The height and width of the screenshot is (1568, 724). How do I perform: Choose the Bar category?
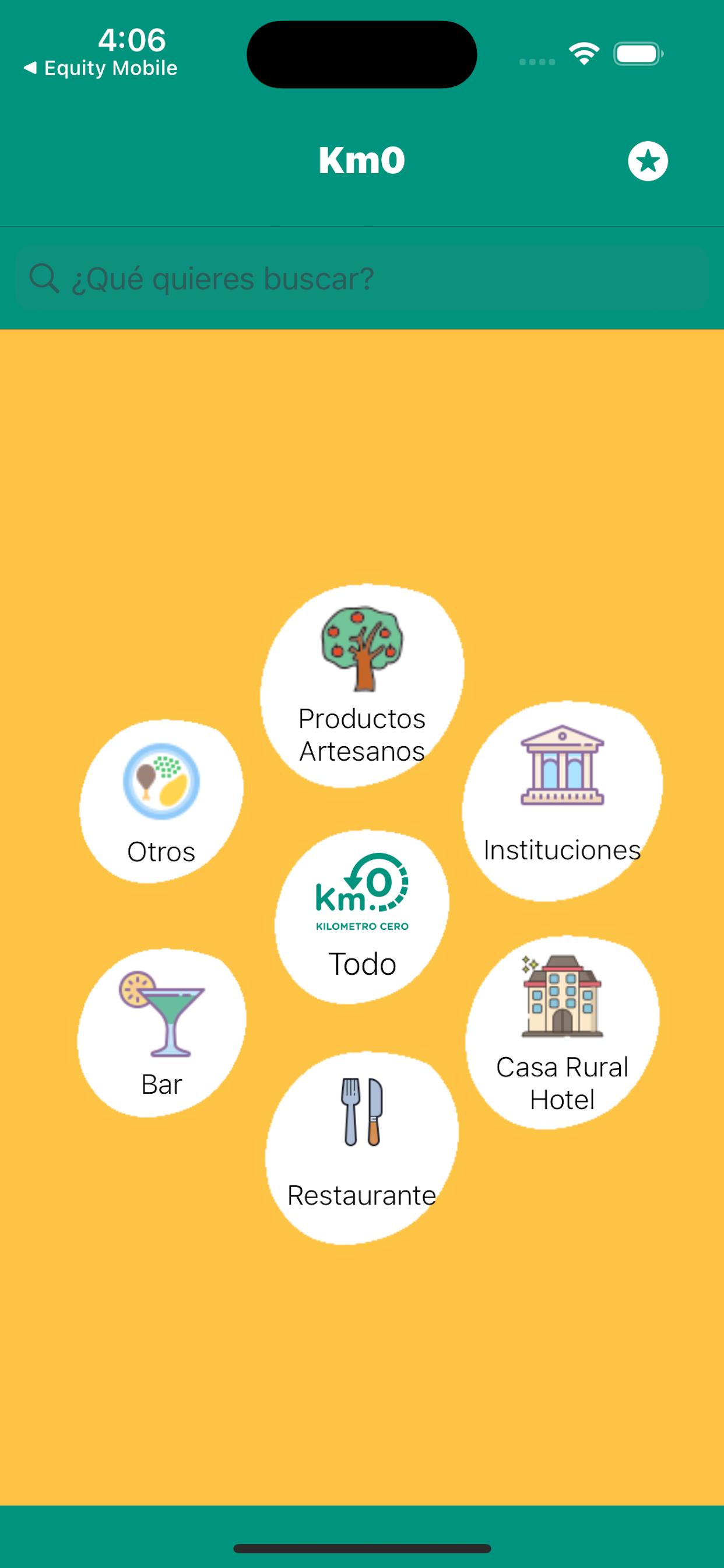162,1033
